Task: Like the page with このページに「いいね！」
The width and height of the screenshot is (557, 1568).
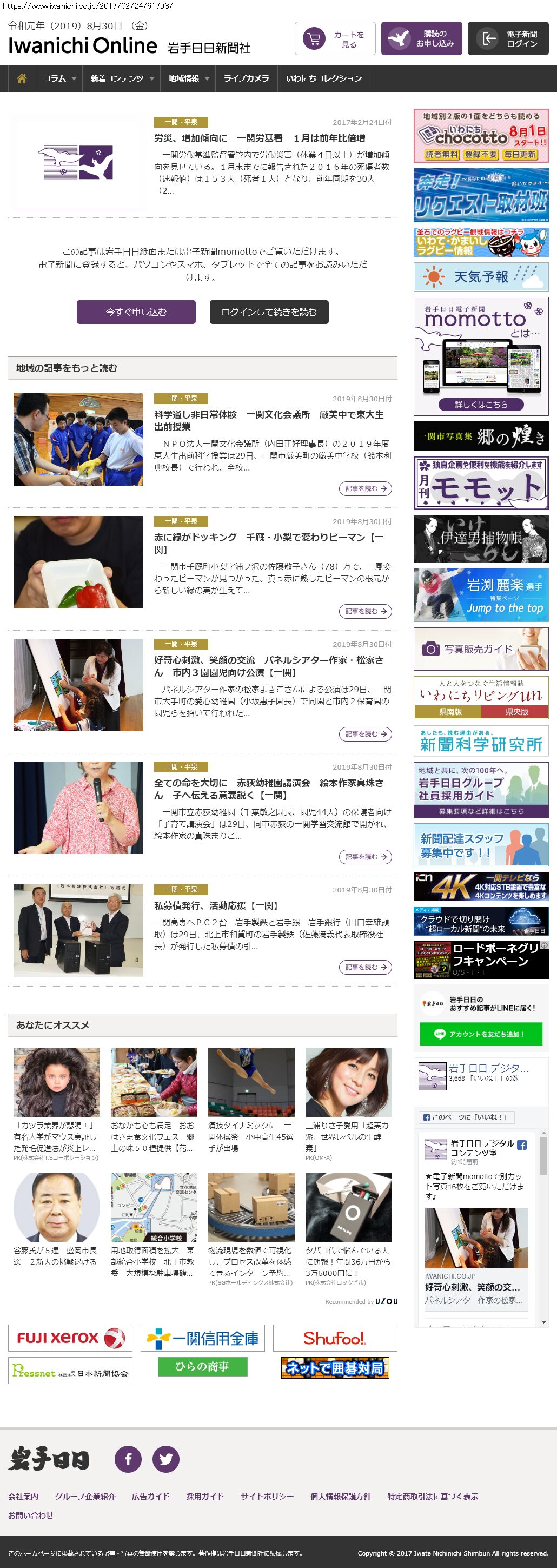Action: click(x=466, y=1117)
